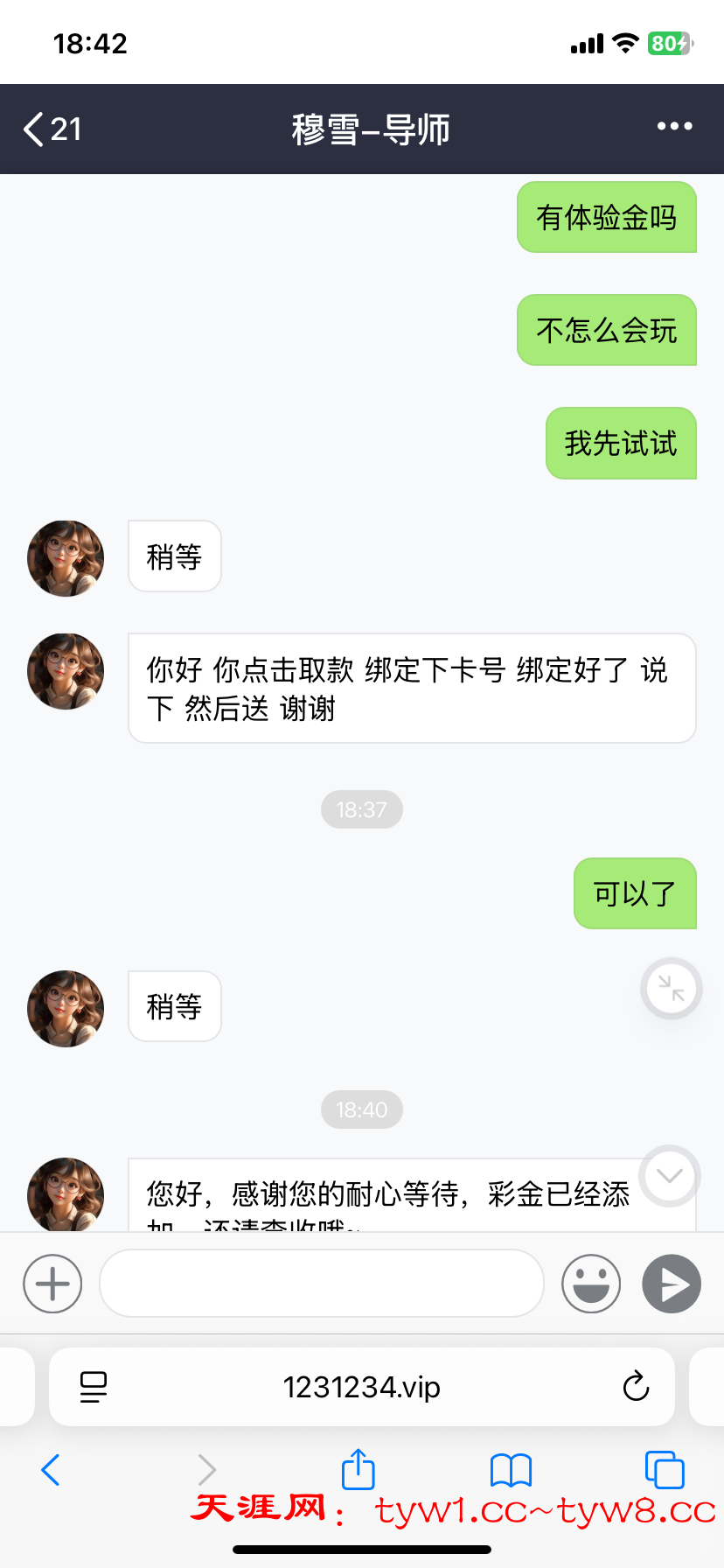Image resolution: width=724 pixels, height=1568 pixels.
Task: Open Safari bookmarks
Action: pyautogui.click(x=511, y=1470)
